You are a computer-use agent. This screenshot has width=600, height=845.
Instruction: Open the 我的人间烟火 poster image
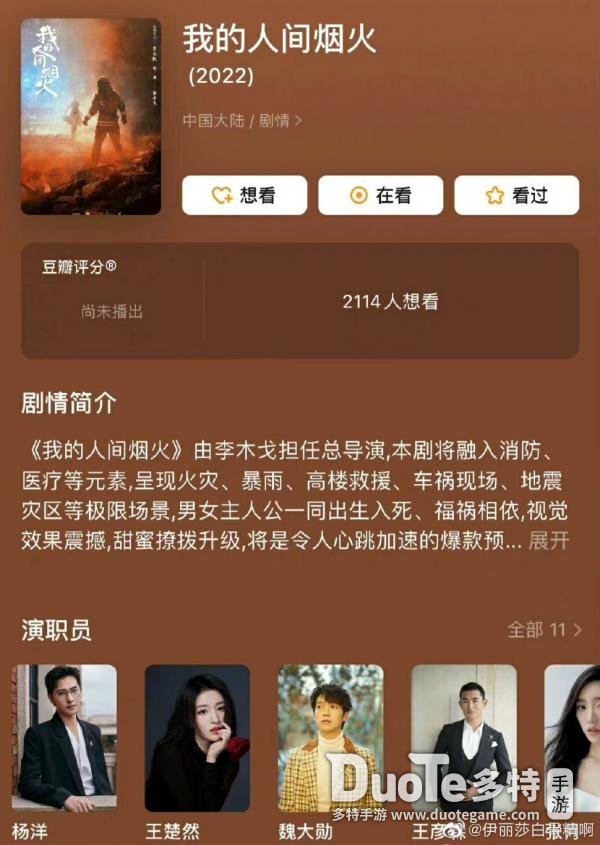tap(91, 116)
